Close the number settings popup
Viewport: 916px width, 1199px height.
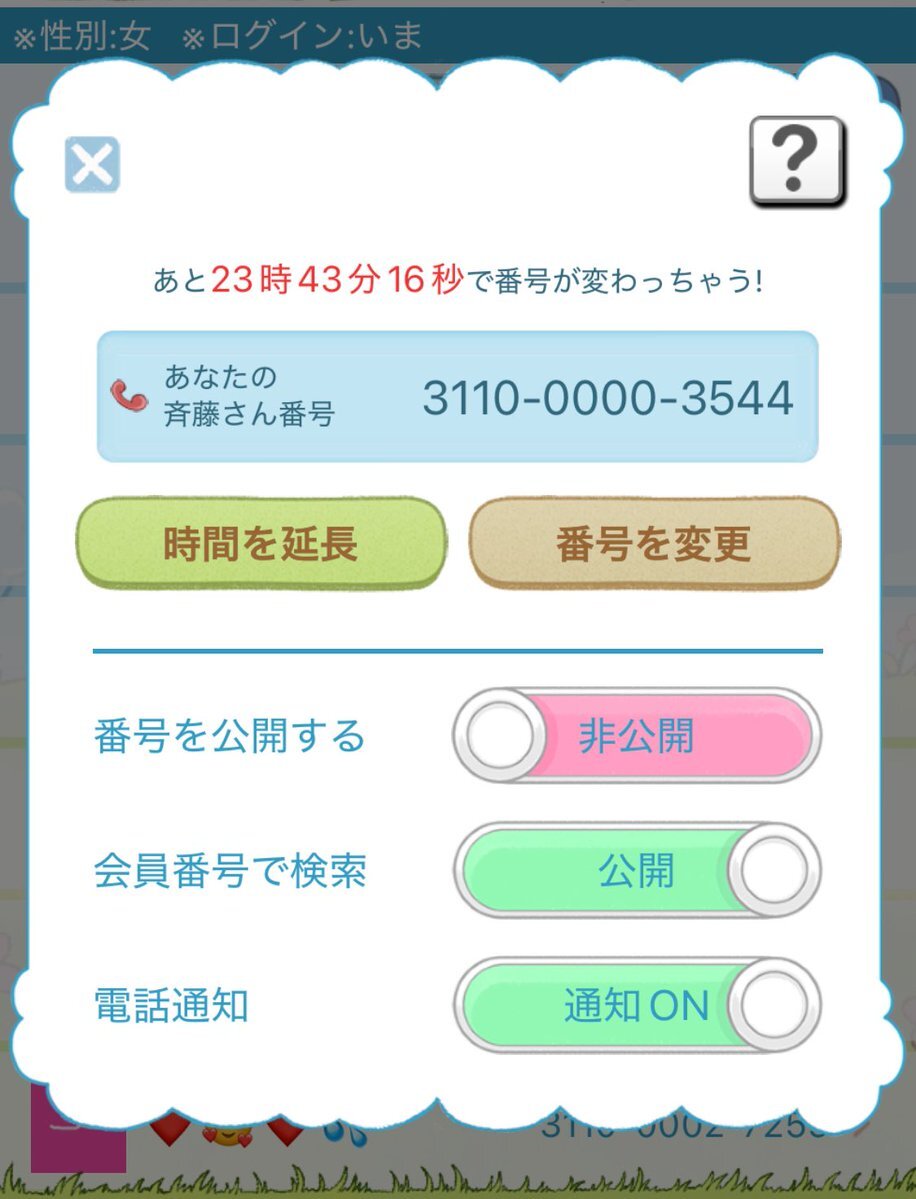[93, 164]
